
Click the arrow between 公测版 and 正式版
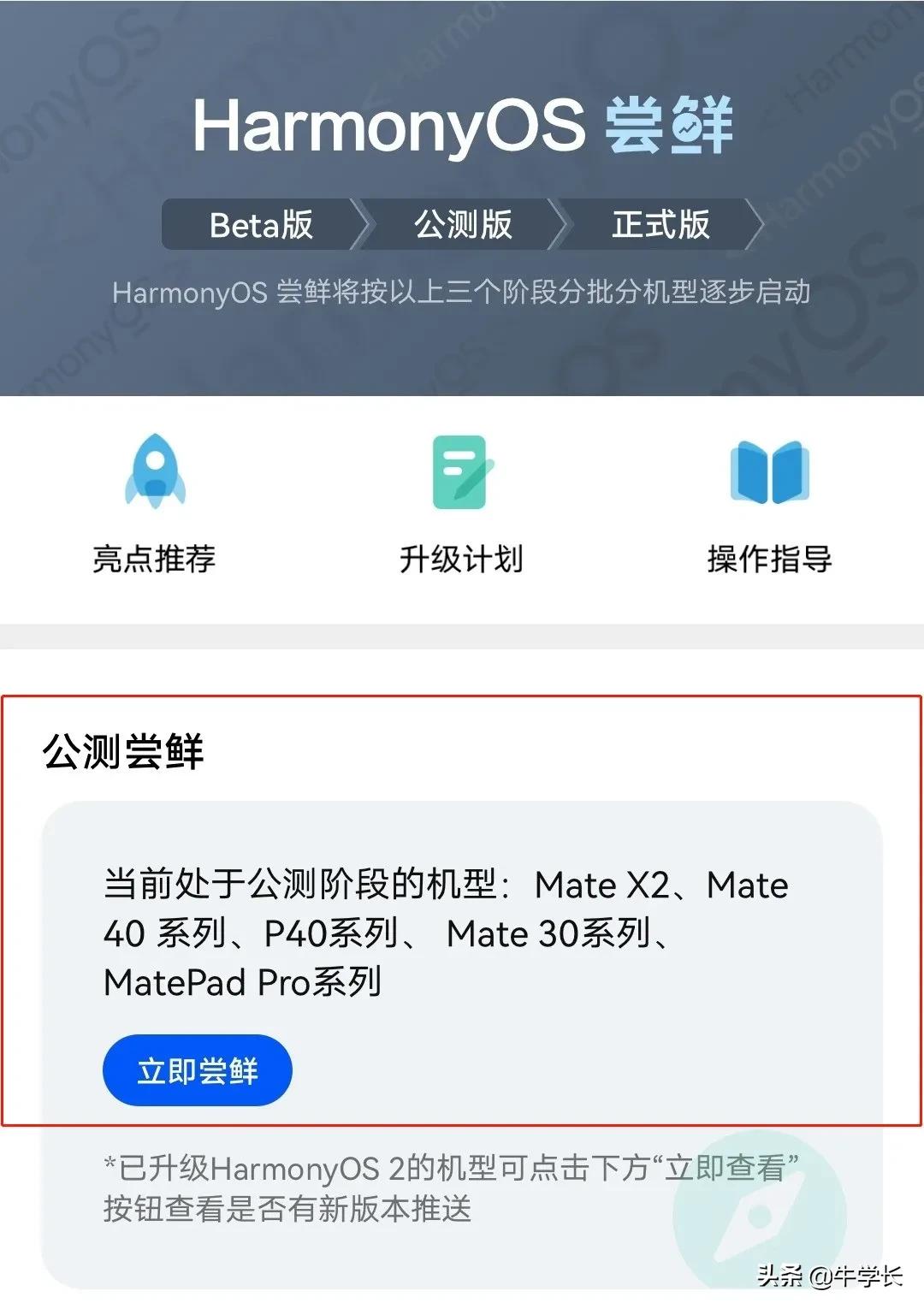pyautogui.click(x=560, y=227)
